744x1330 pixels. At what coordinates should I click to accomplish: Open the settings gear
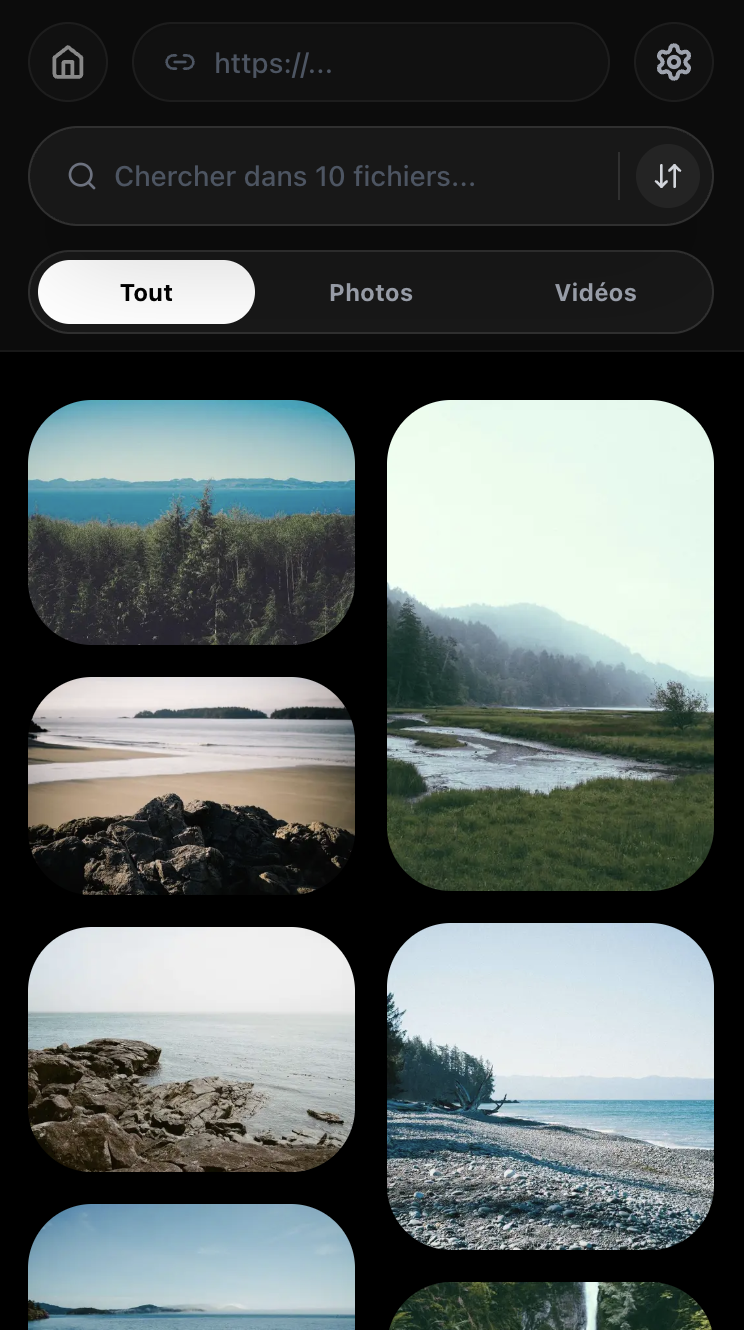673,63
